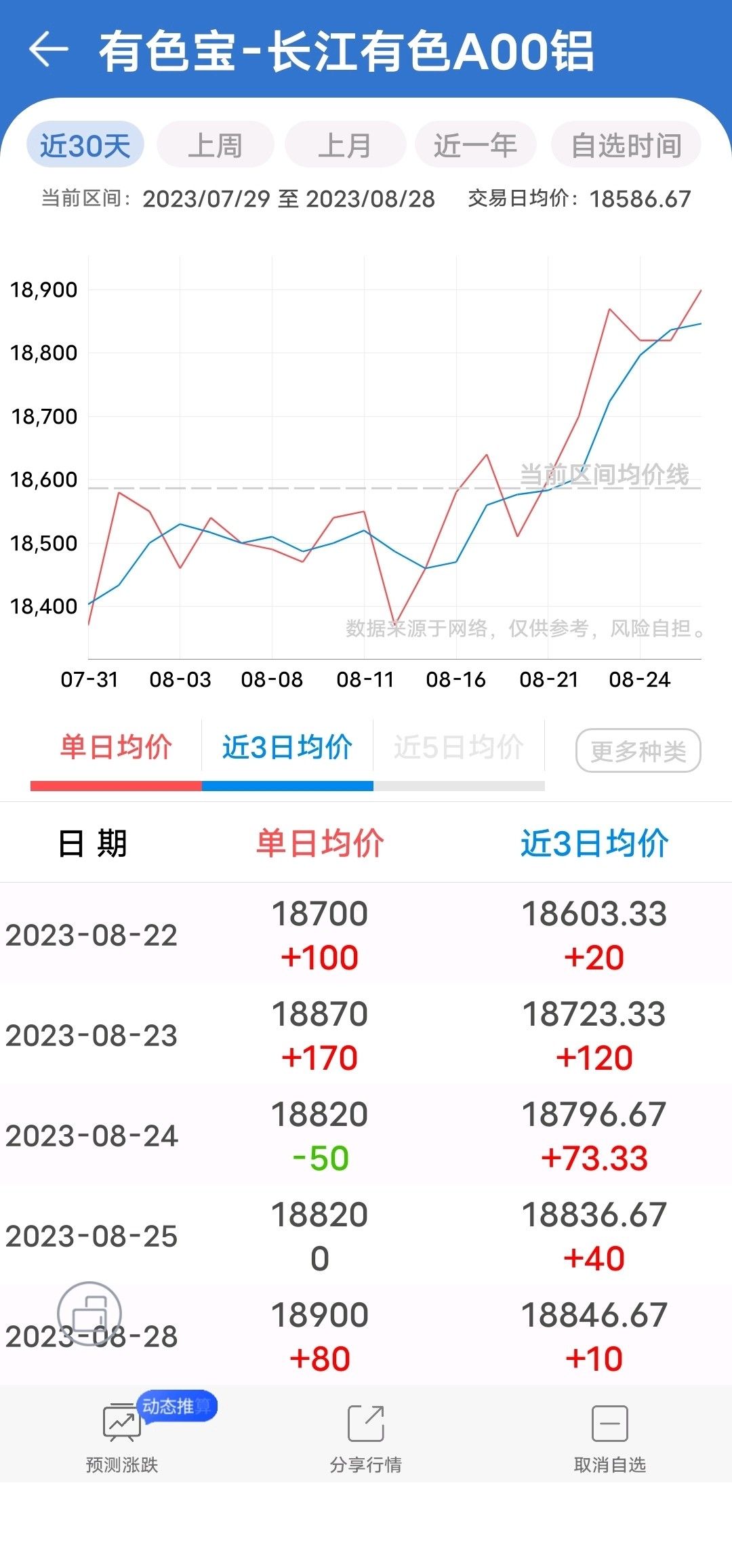Go back using the top-left arrow
The image size is (732, 1568).
point(49,49)
